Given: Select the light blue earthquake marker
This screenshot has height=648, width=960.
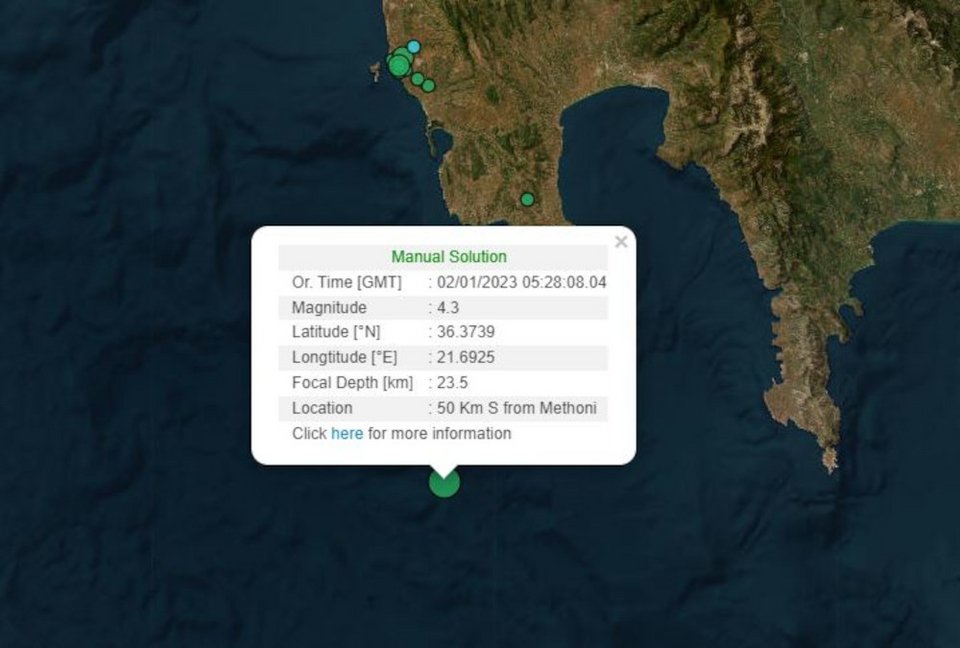Looking at the screenshot, I should click(414, 46).
